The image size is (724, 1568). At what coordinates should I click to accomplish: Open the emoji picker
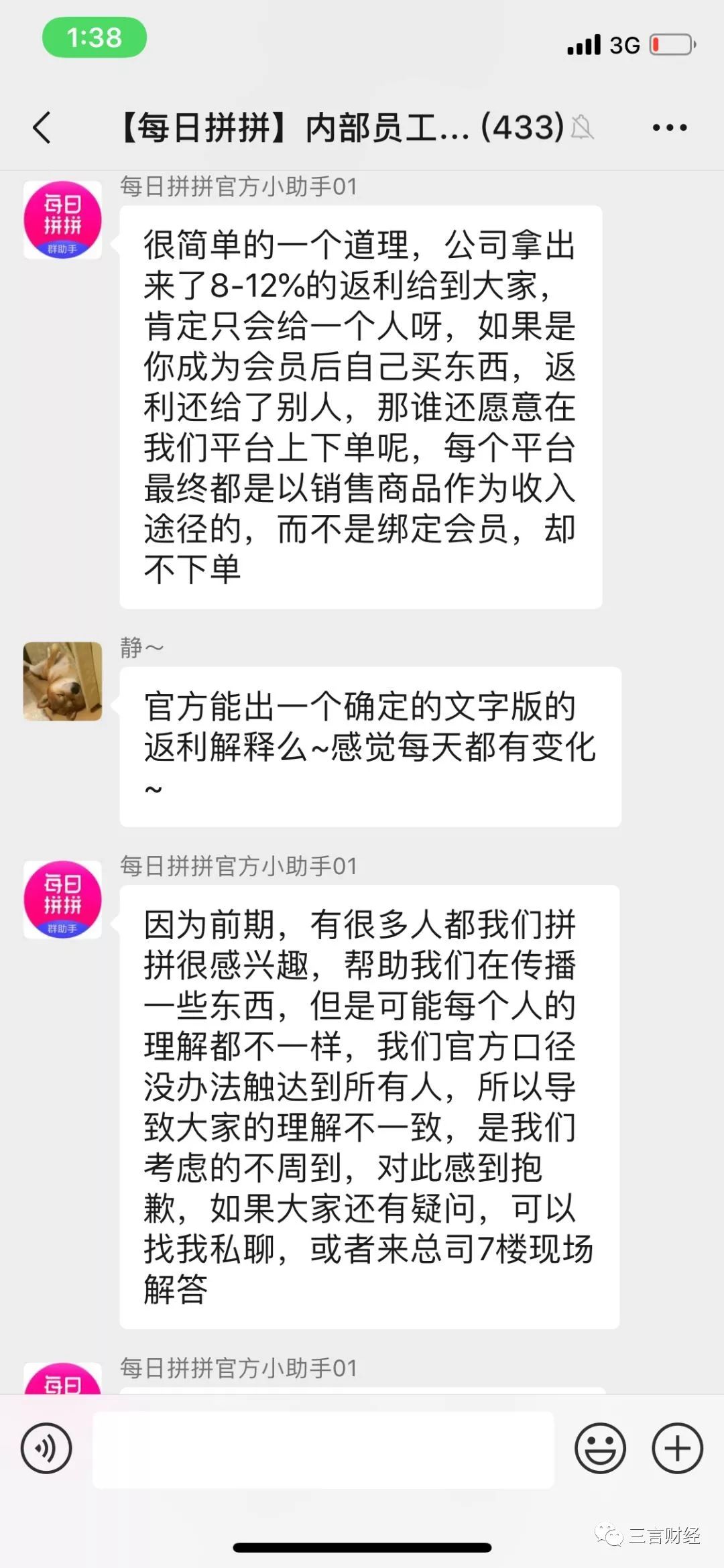pyautogui.click(x=600, y=1448)
